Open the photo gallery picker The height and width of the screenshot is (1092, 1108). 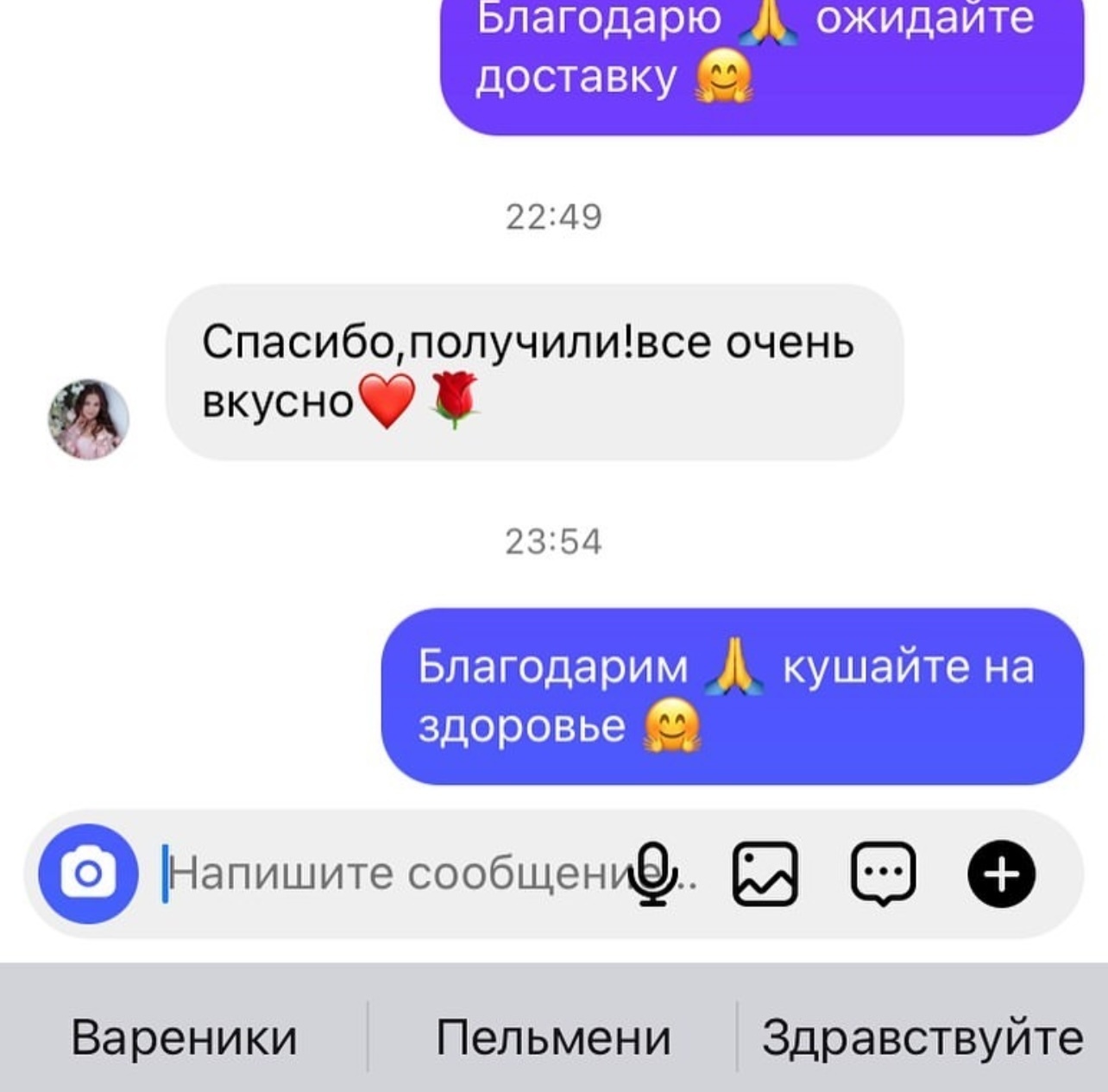click(765, 874)
